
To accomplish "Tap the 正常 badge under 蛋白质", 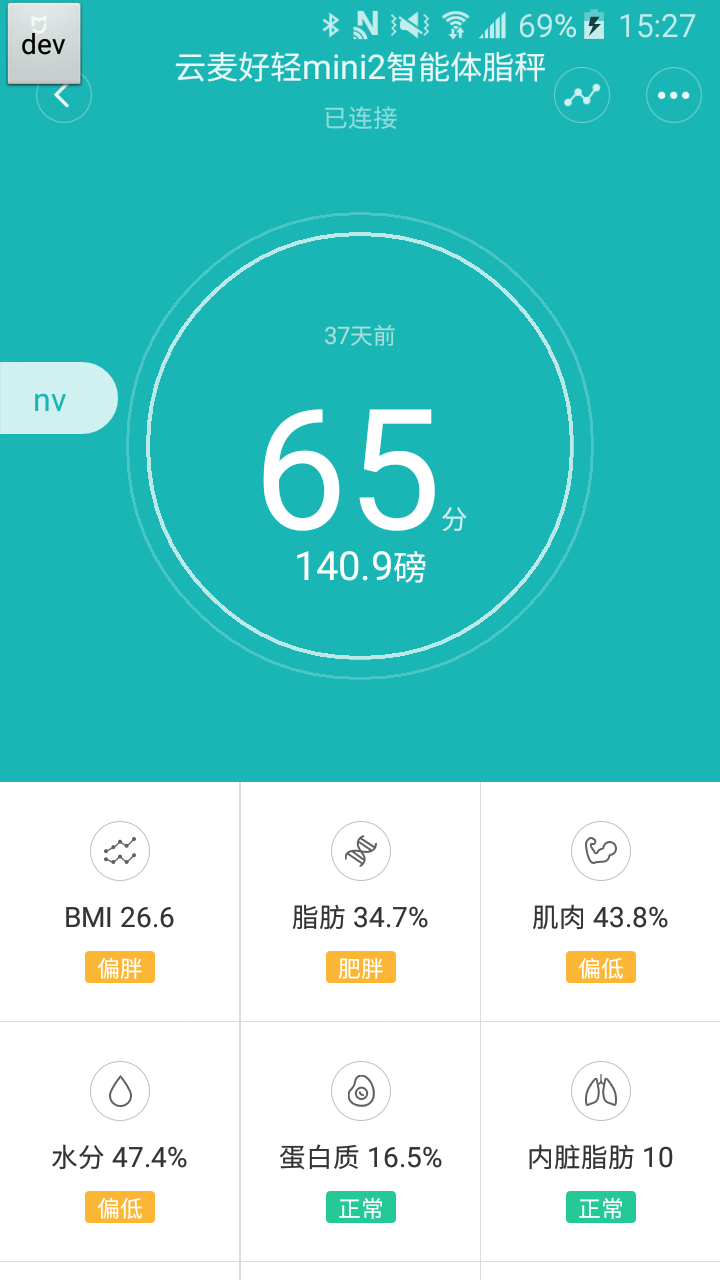I will [x=360, y=1207].
